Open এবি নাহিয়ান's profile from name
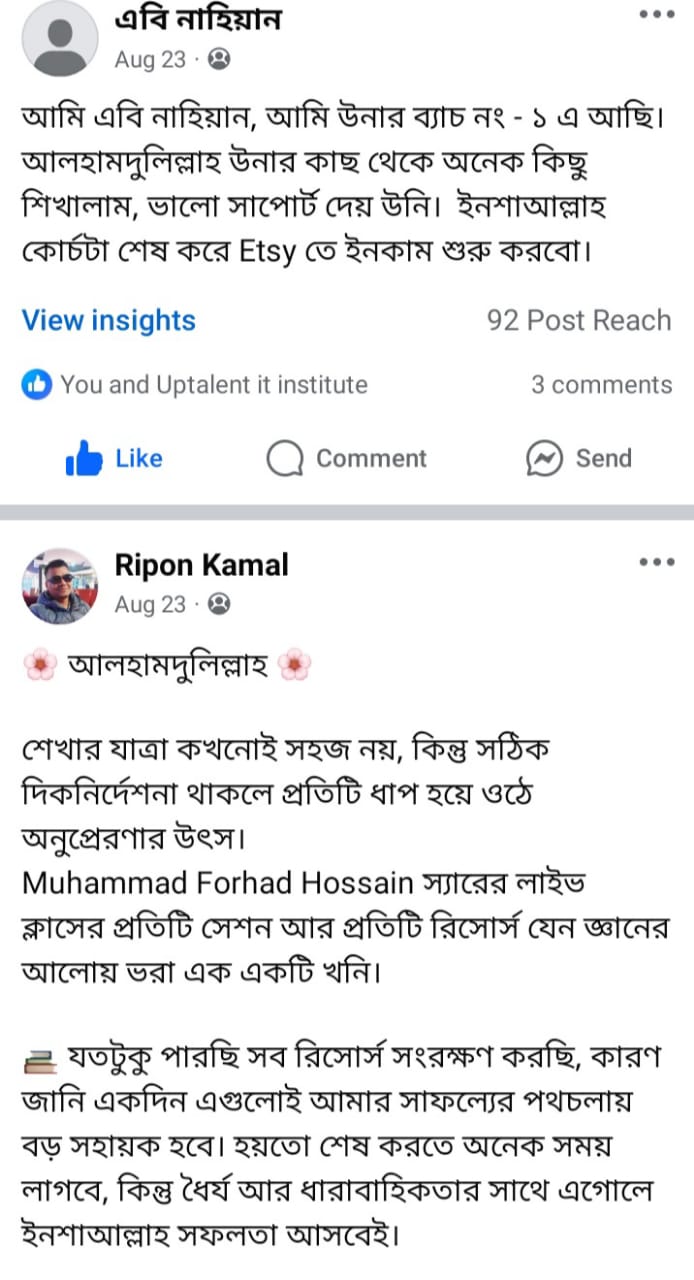Viewport: 694px width, 1280px height. (x=198, y=18)
